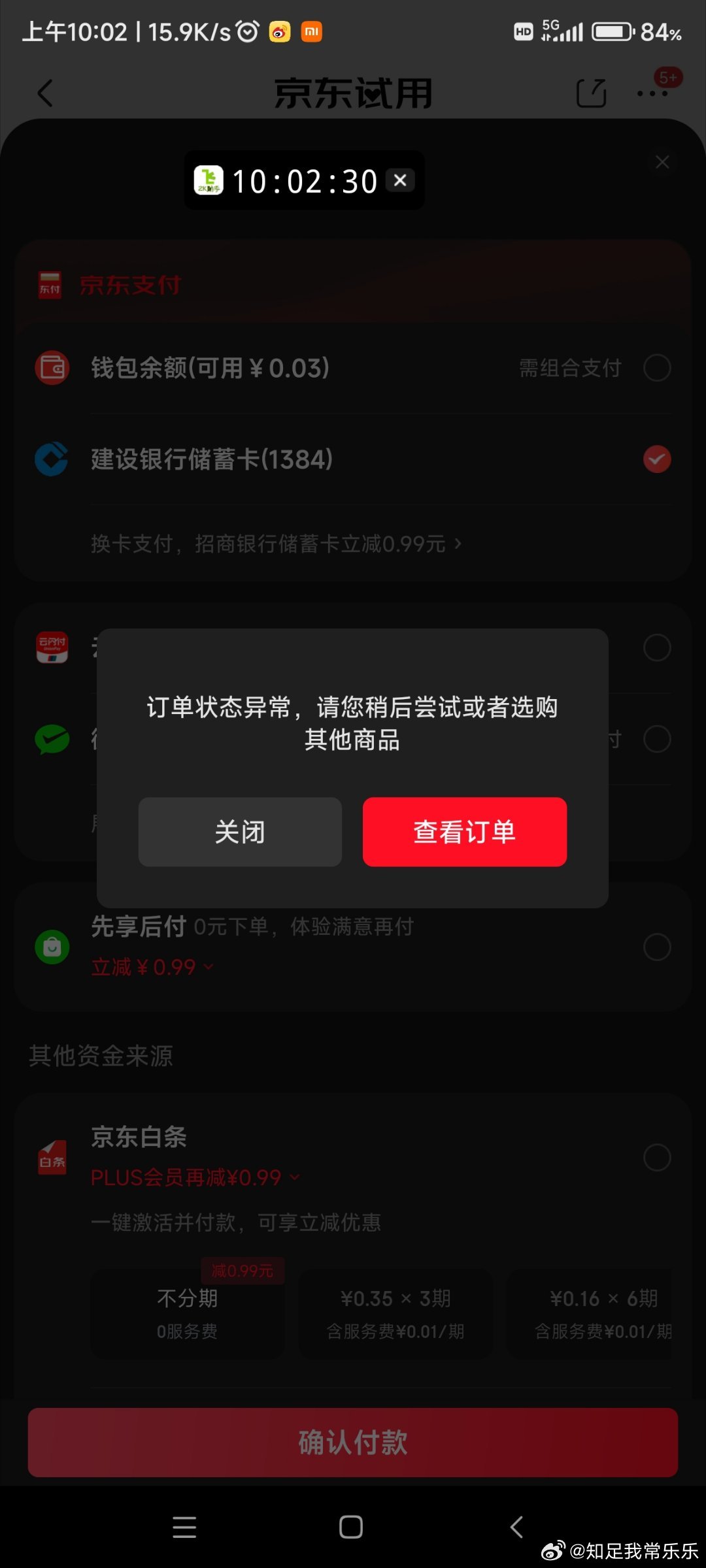Select 京东白条 as payment source
706x1568 pixels.
[657, 1157]
